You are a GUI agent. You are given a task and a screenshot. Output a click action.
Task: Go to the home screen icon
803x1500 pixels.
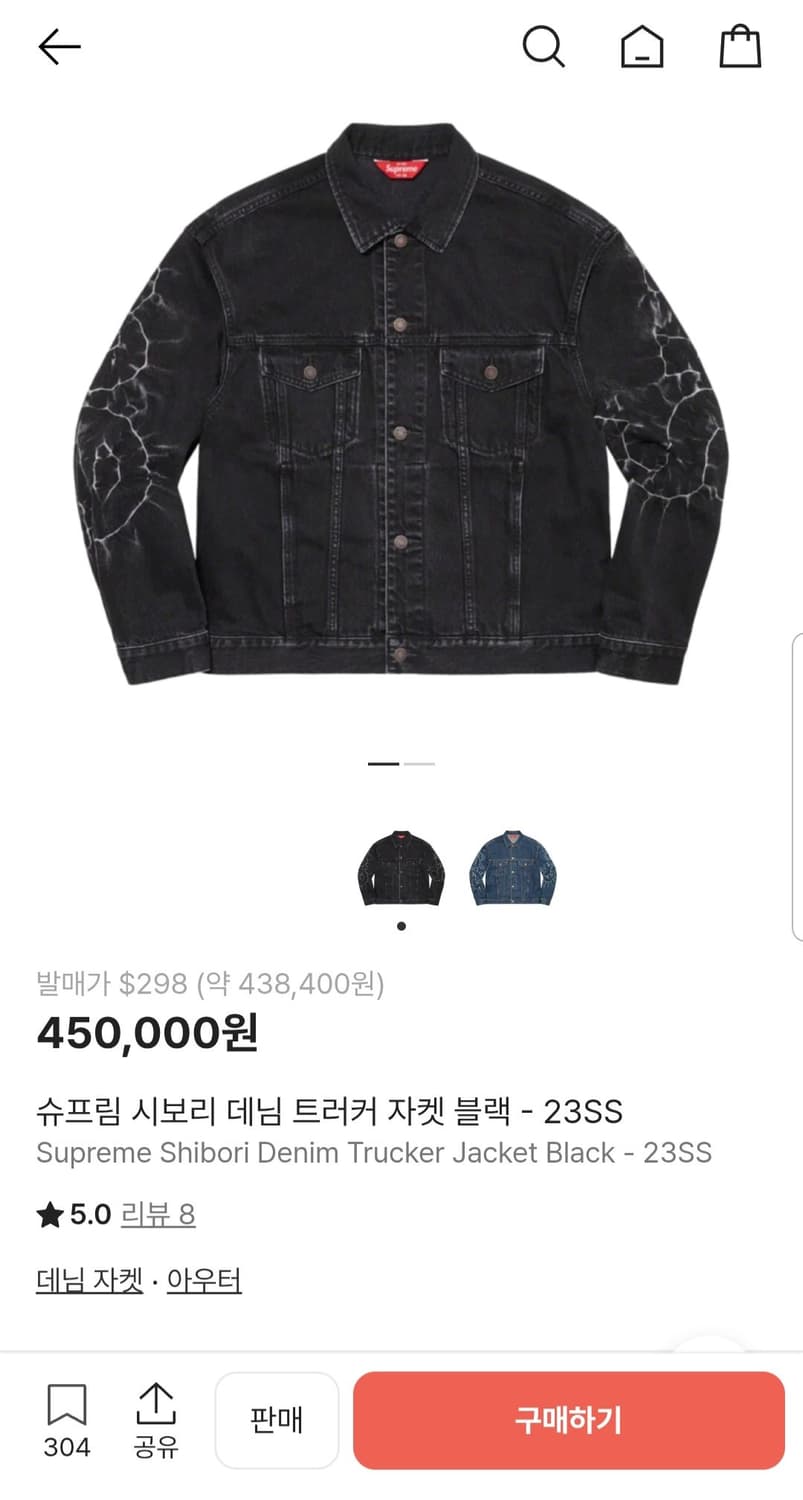tap(641, 46)
